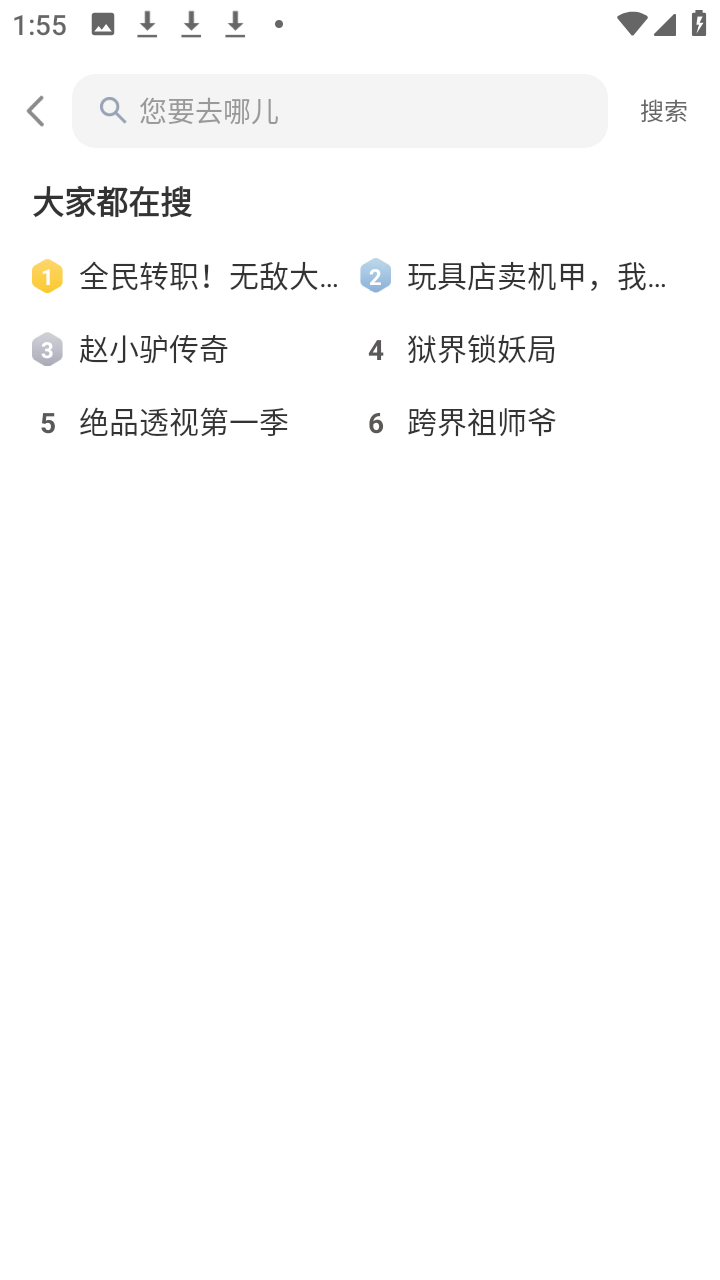Viewport: 720px width, 1280px height.
Task: Open the gallery icon in the status bar
Action: pyautogui.click(x=102, y=23)
